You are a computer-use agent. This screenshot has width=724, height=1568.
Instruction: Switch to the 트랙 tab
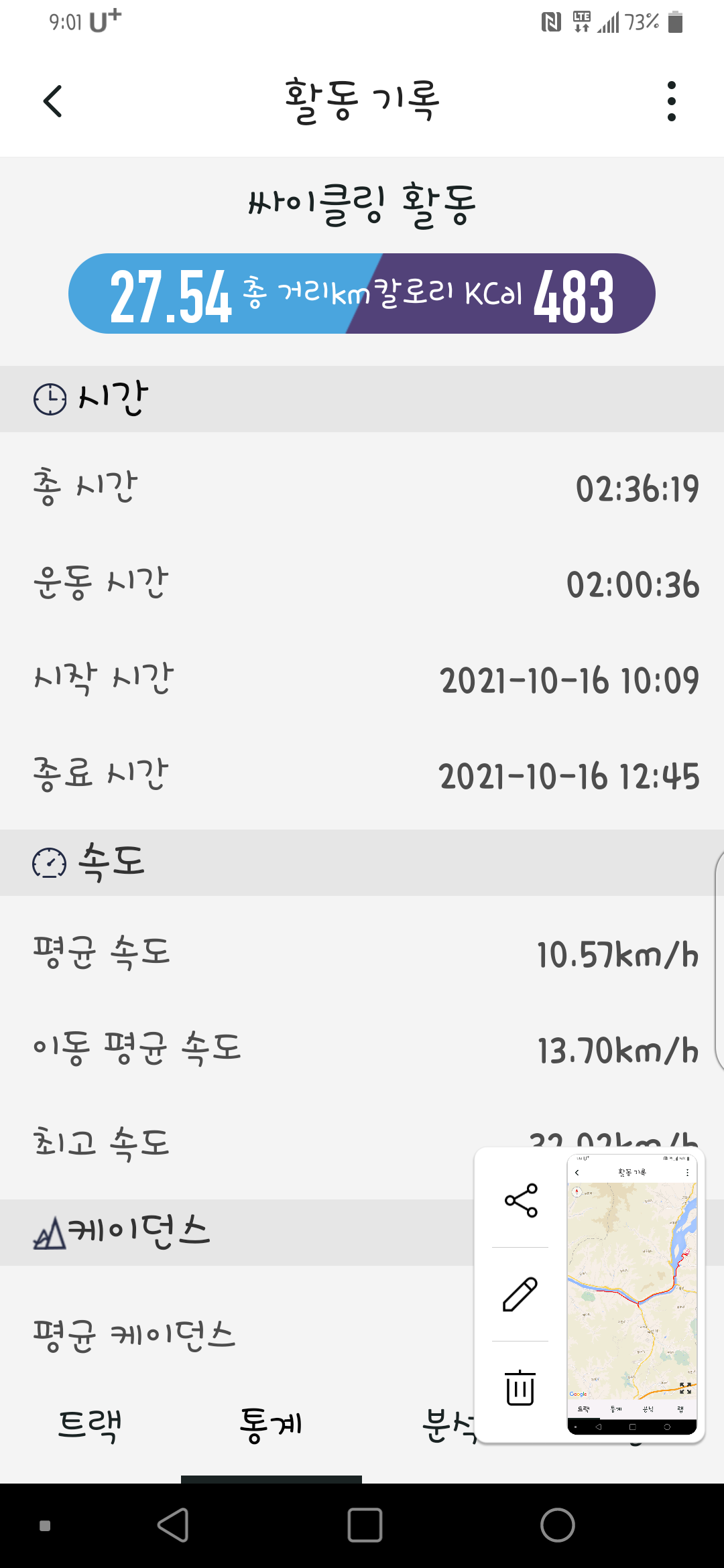pyautogui.click(x=90, y=1425)
